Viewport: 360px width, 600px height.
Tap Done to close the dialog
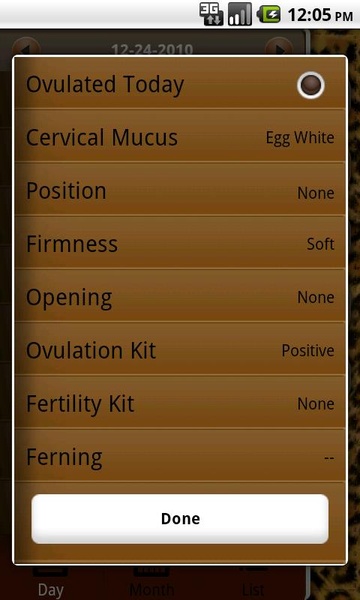coord(180,519)
